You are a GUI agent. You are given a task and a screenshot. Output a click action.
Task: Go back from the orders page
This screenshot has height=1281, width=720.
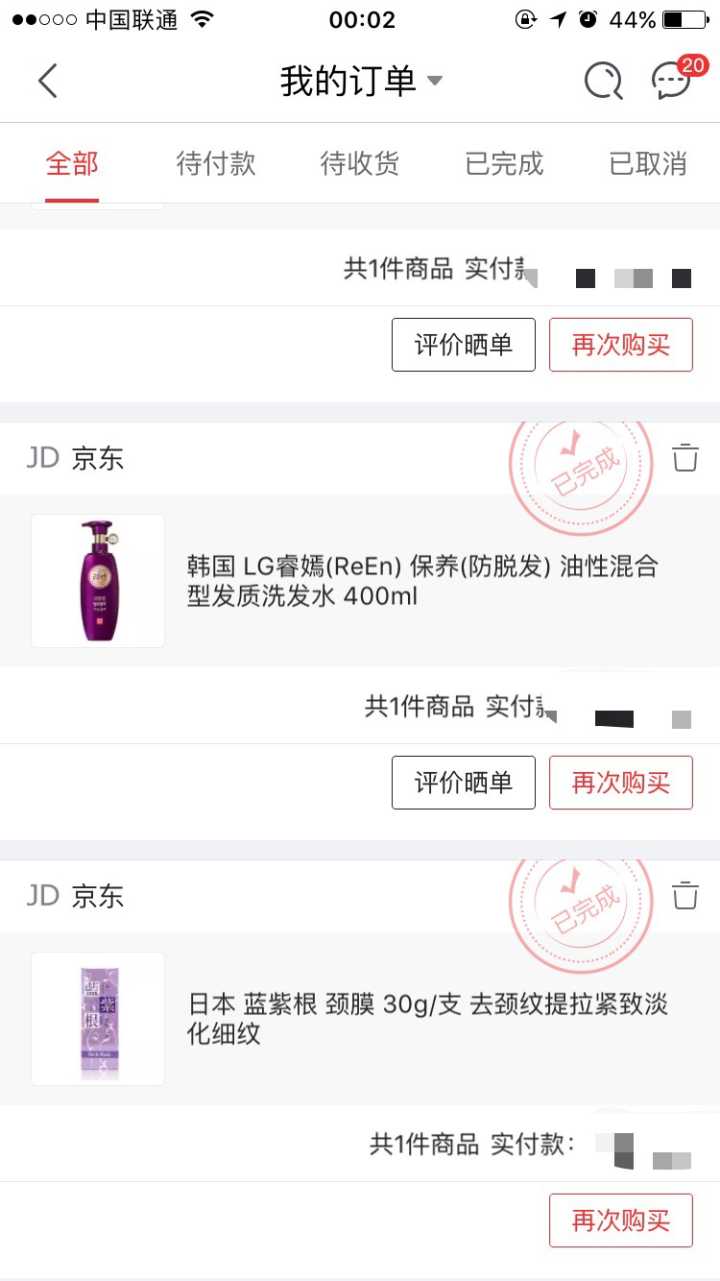(x=48, y=81)
